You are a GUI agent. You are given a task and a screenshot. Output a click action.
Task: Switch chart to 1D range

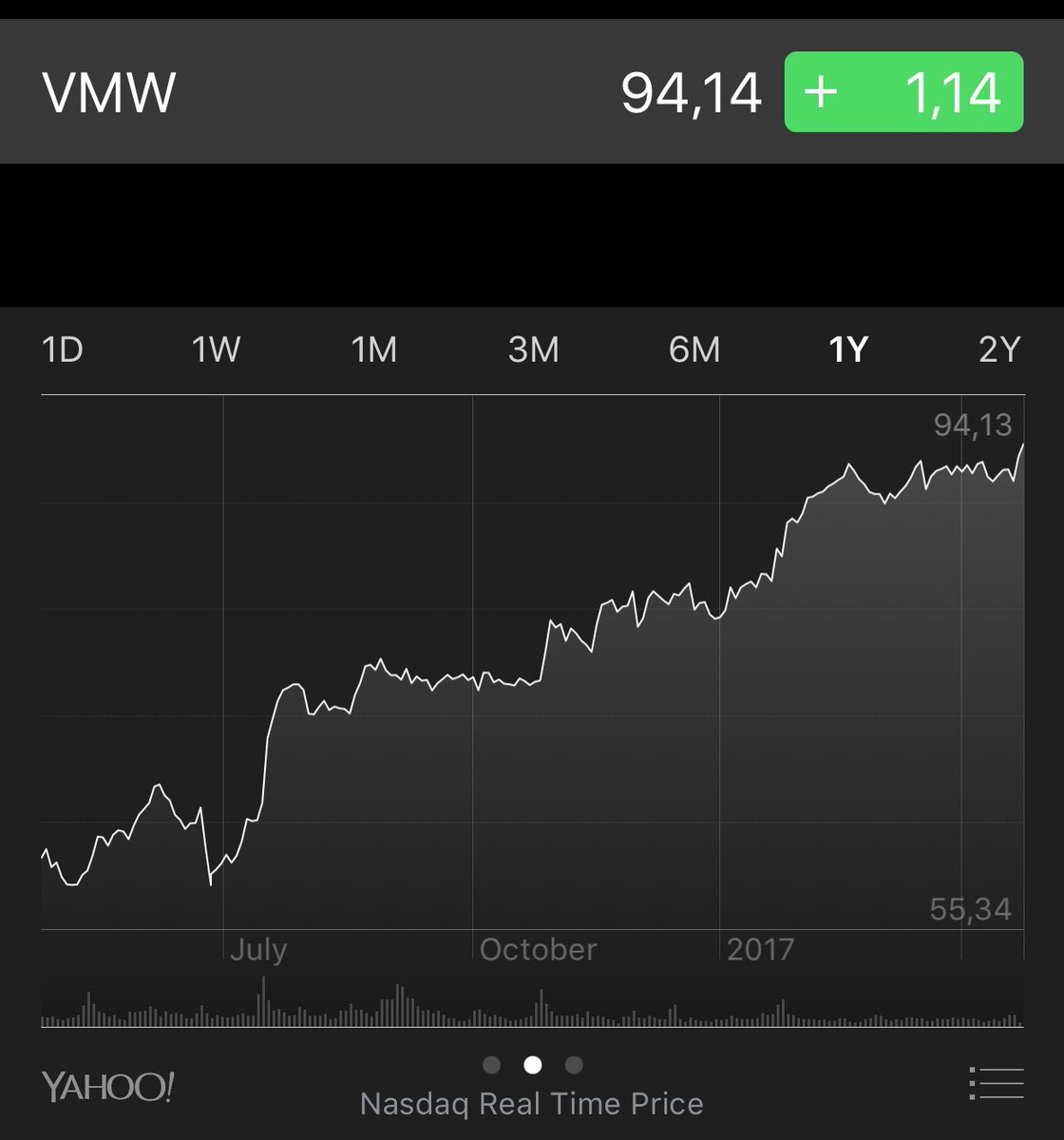63,350
